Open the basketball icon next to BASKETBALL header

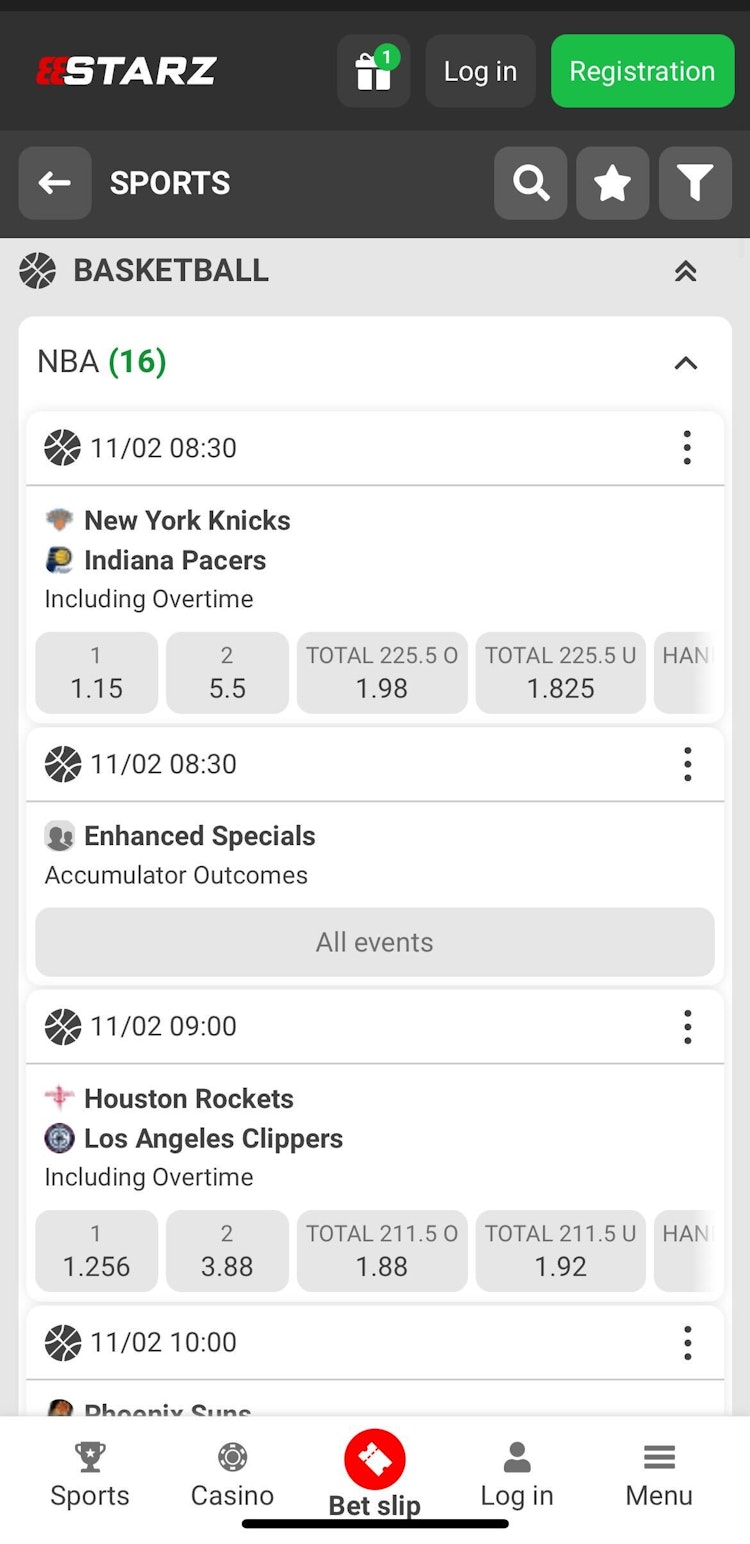coord(36,270)
